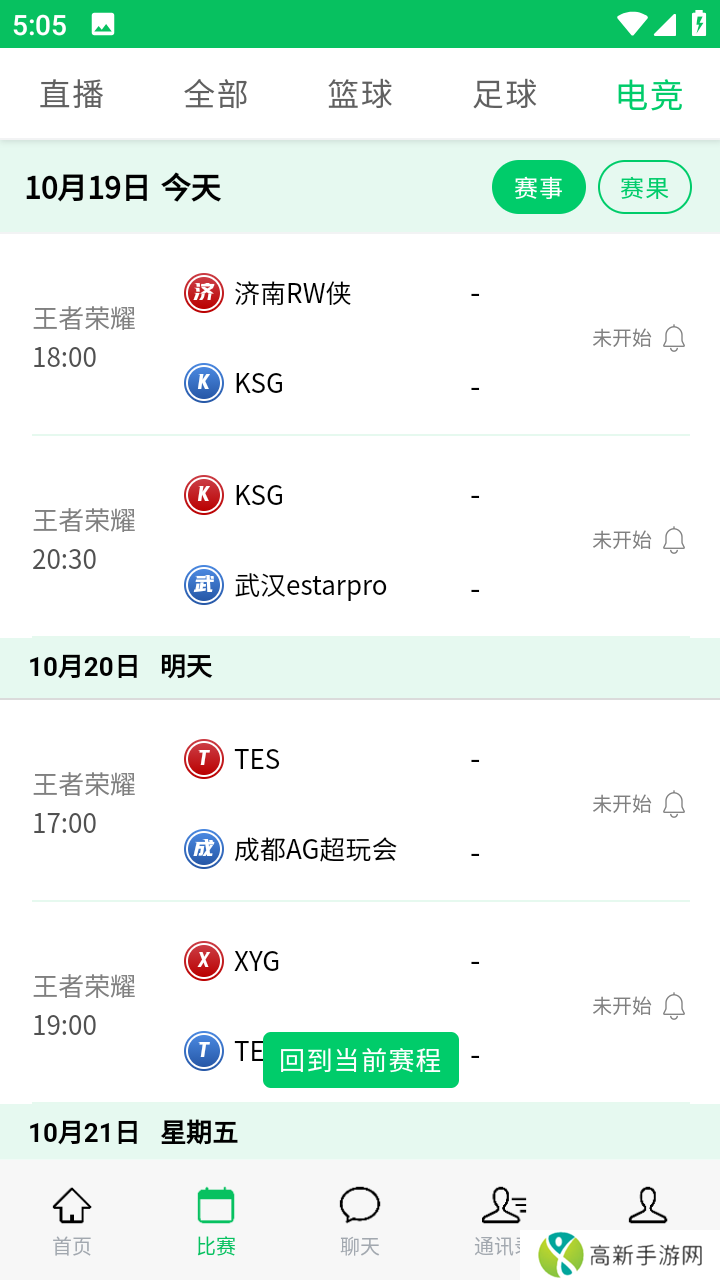Tap the 武汉estarpro team logo
The height and width of the screenshot is (1280, 720).
[x=203, y=585]
